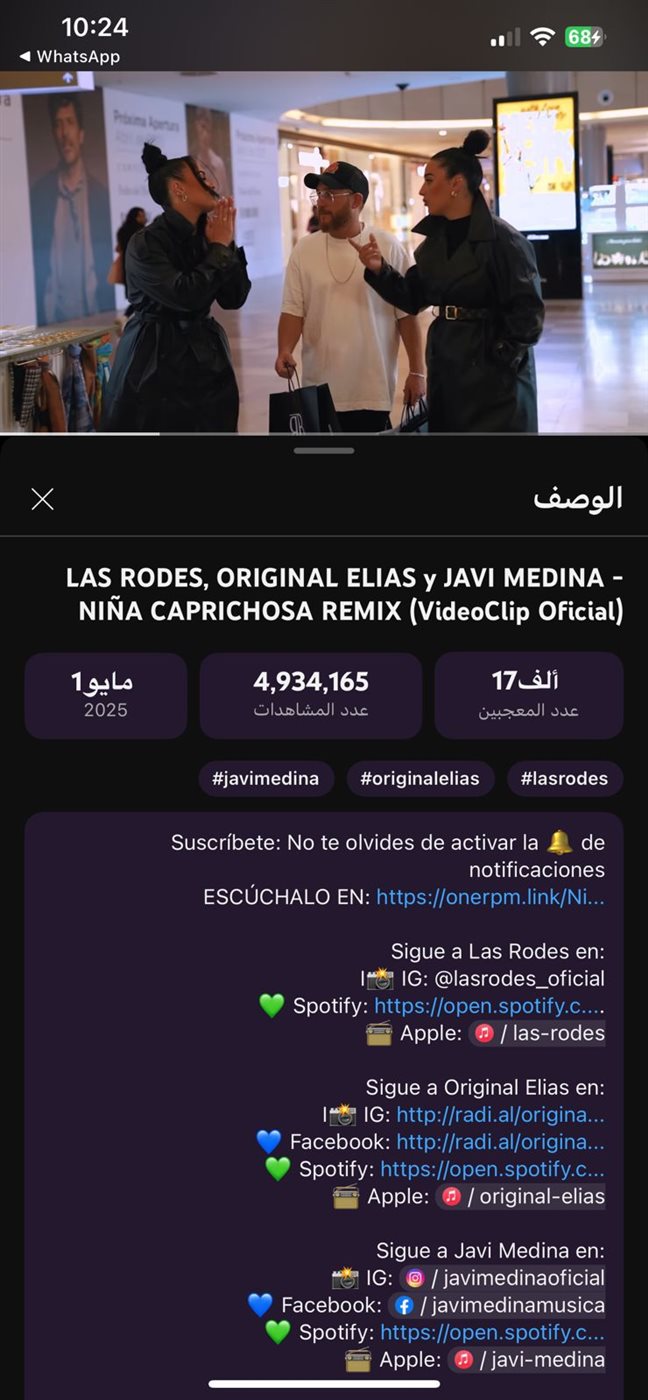
Task: Return to WhatsApp from status bar
Action: coord(69,57)
